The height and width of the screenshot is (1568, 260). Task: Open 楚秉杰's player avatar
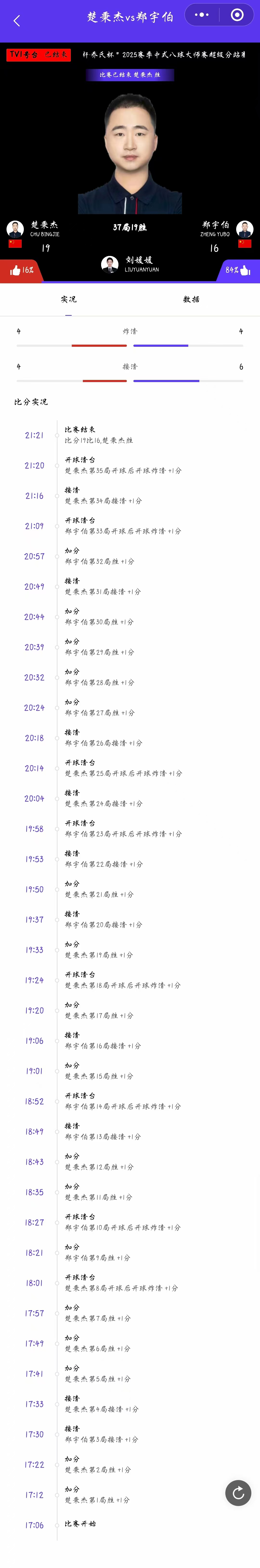(x=15, y=229)
